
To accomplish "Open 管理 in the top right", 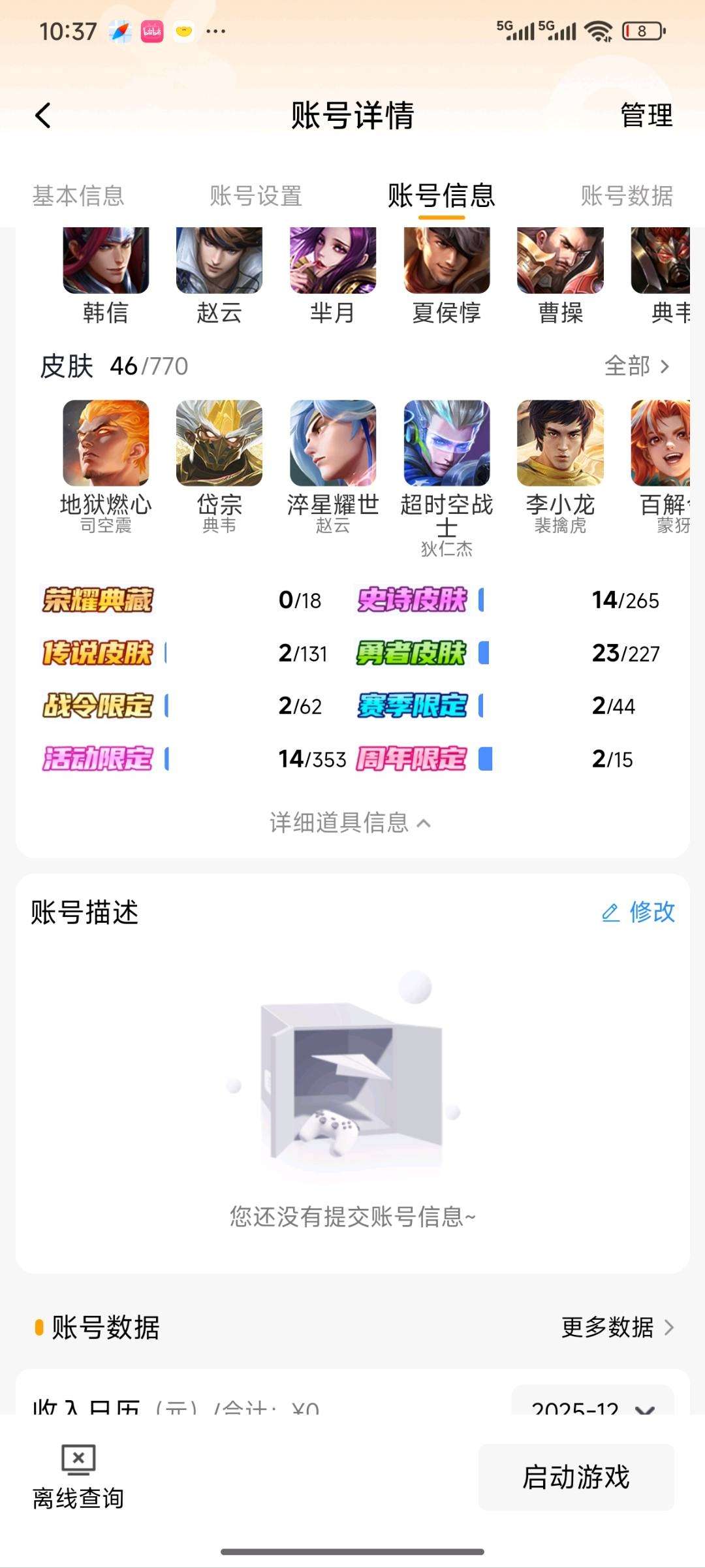I will pos(646,116).
